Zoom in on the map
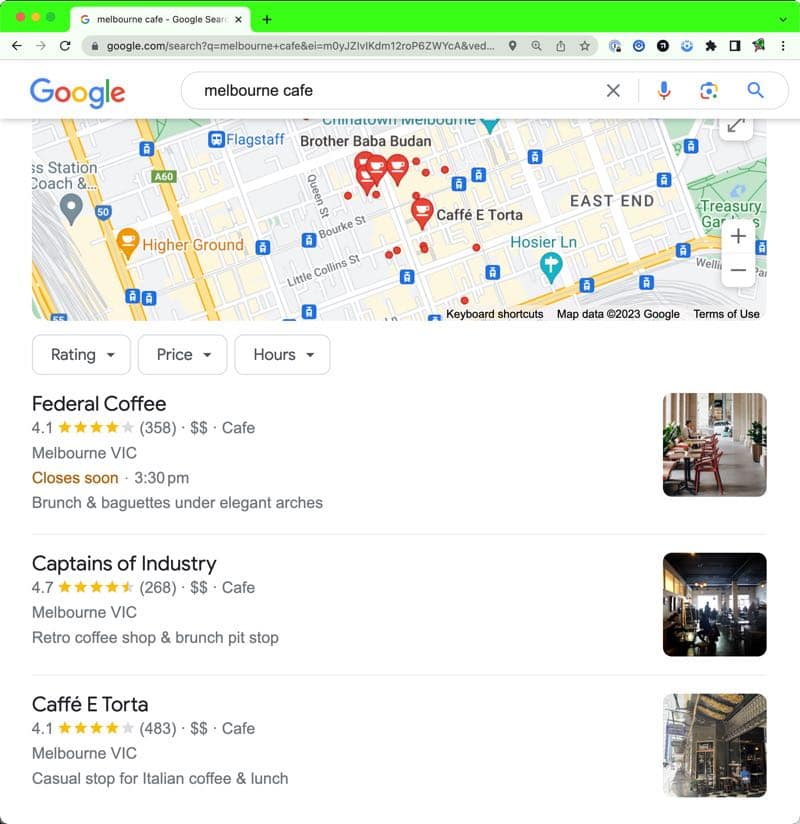The image size is (800, 824). pyautogui.click(x=738, y=236)
